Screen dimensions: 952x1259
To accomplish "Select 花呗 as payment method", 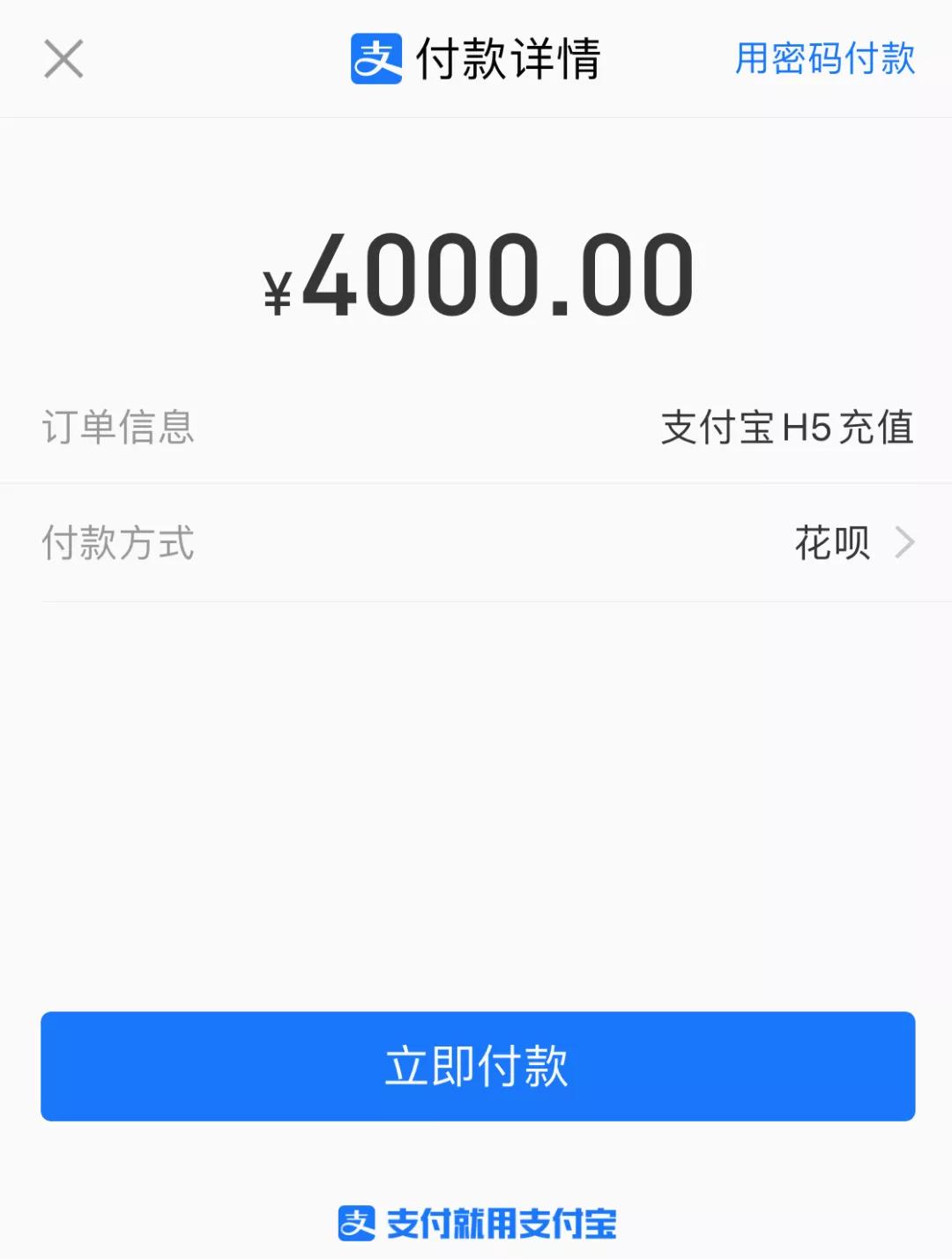I will [832, 543].
